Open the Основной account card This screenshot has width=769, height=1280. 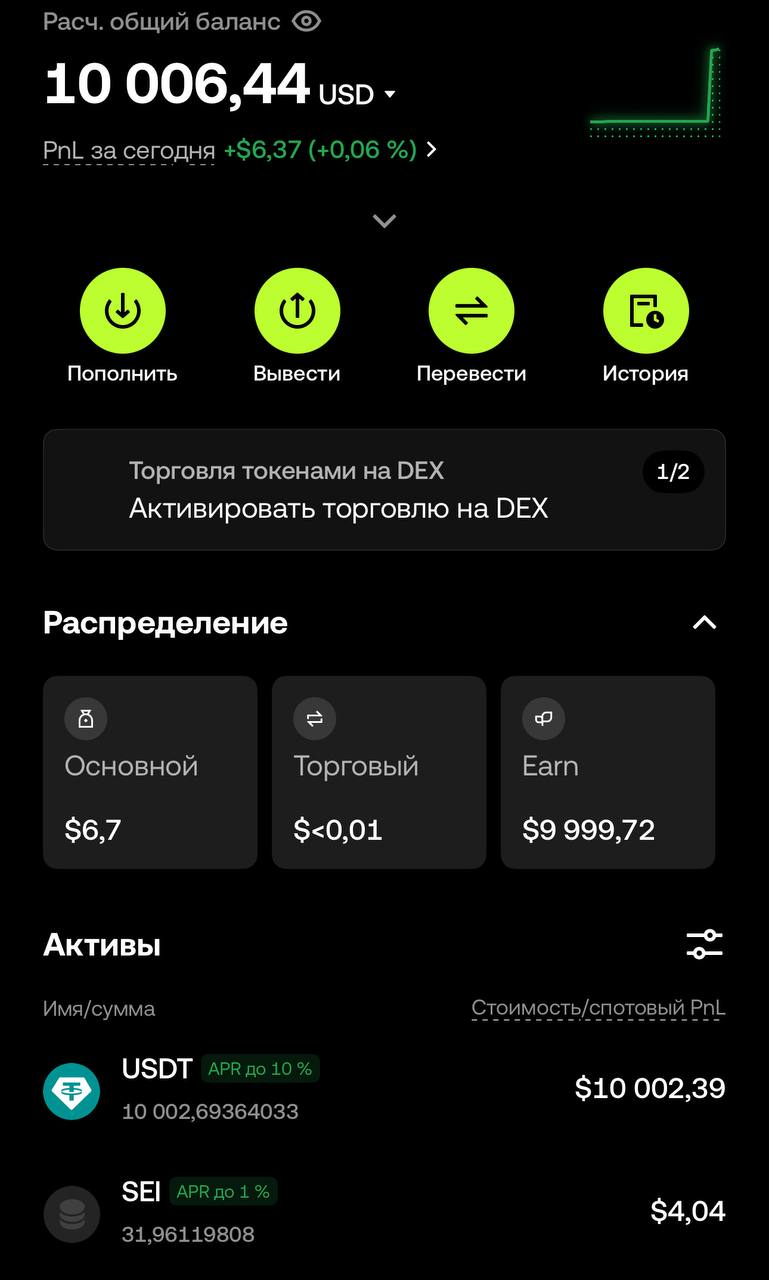click(150, 772)
